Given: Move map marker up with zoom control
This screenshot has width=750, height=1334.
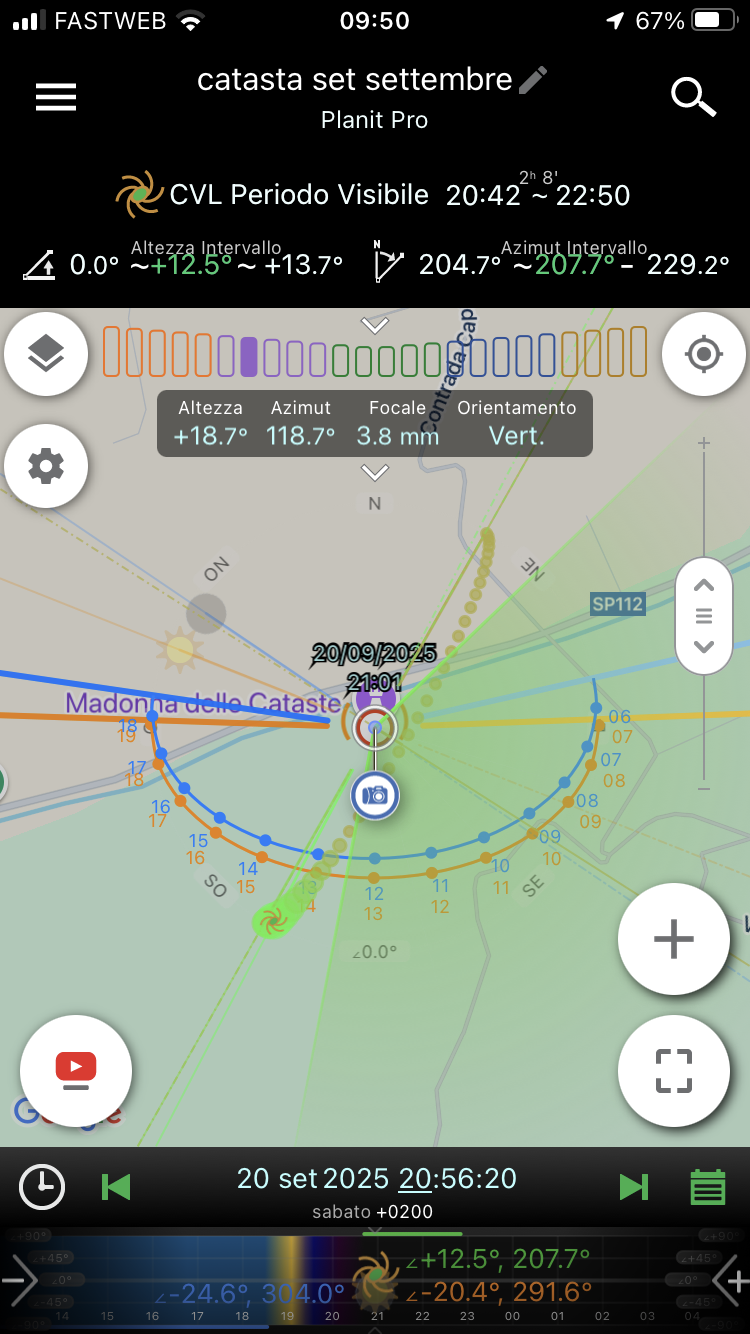Looking at the screenshot, I should click(x=704, y=587).
